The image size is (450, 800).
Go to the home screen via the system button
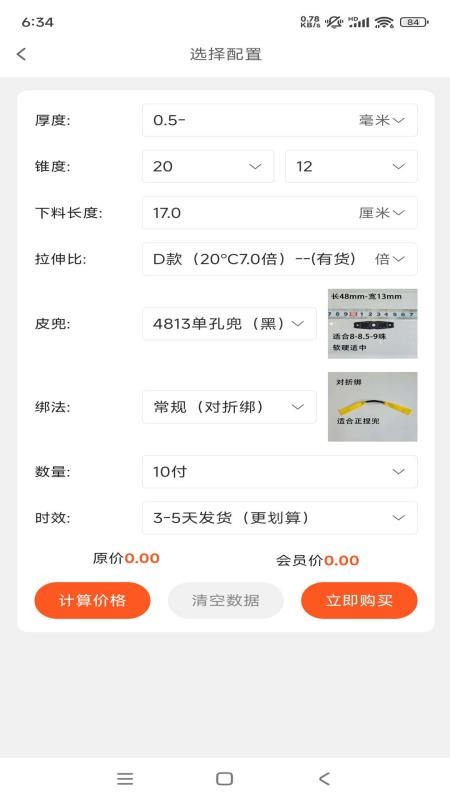tap(224, 779)
